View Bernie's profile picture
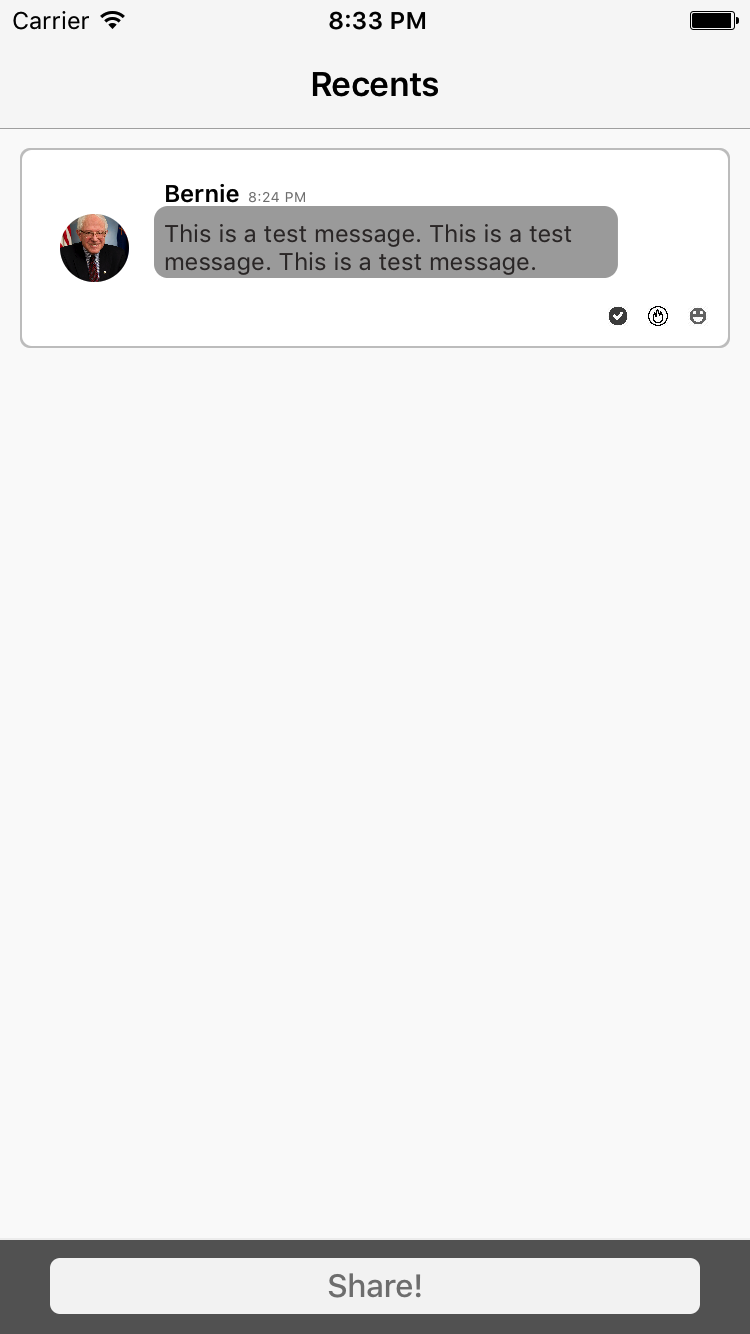750x1334 pixels. point(95,248)
